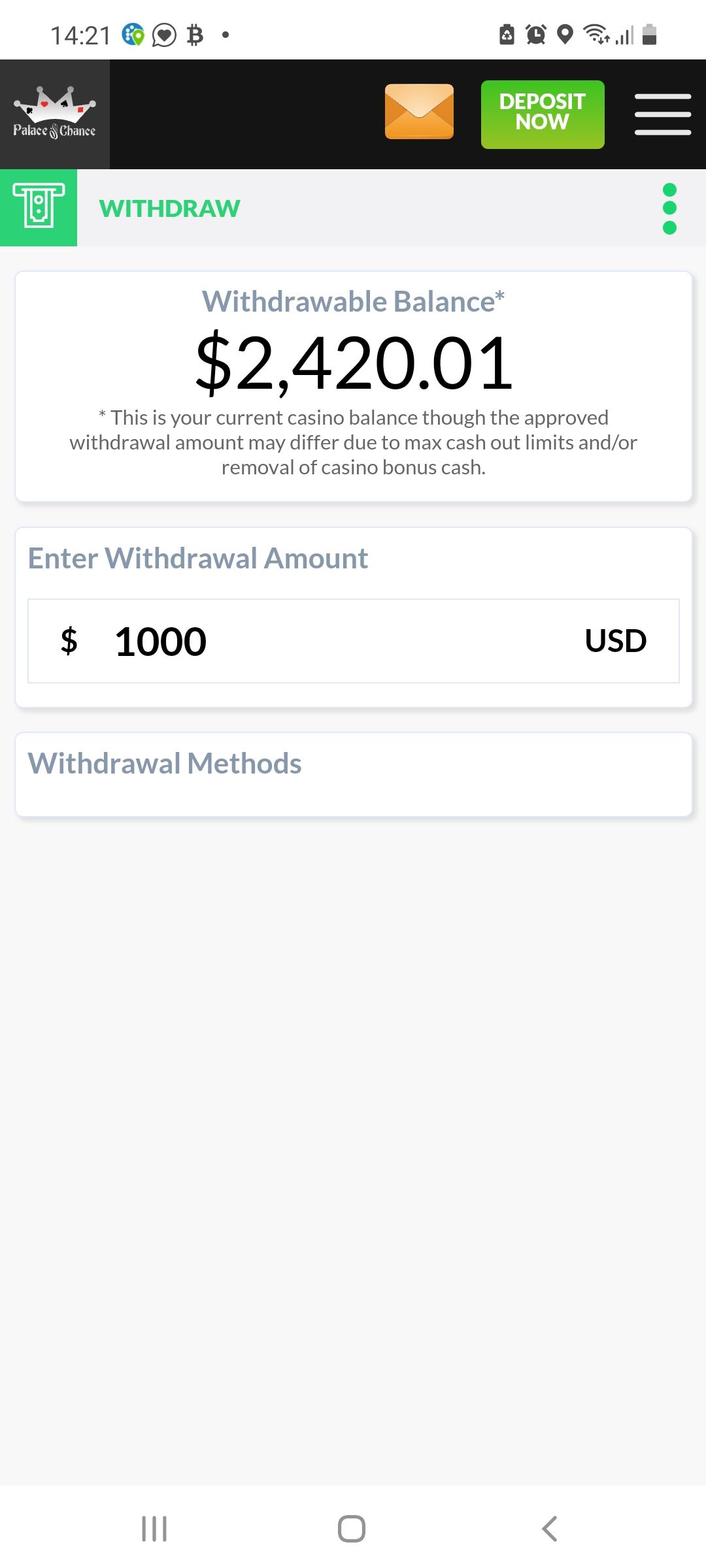
Task: Open the green three-dot Withdraw menu
Action: coord(669,208)
